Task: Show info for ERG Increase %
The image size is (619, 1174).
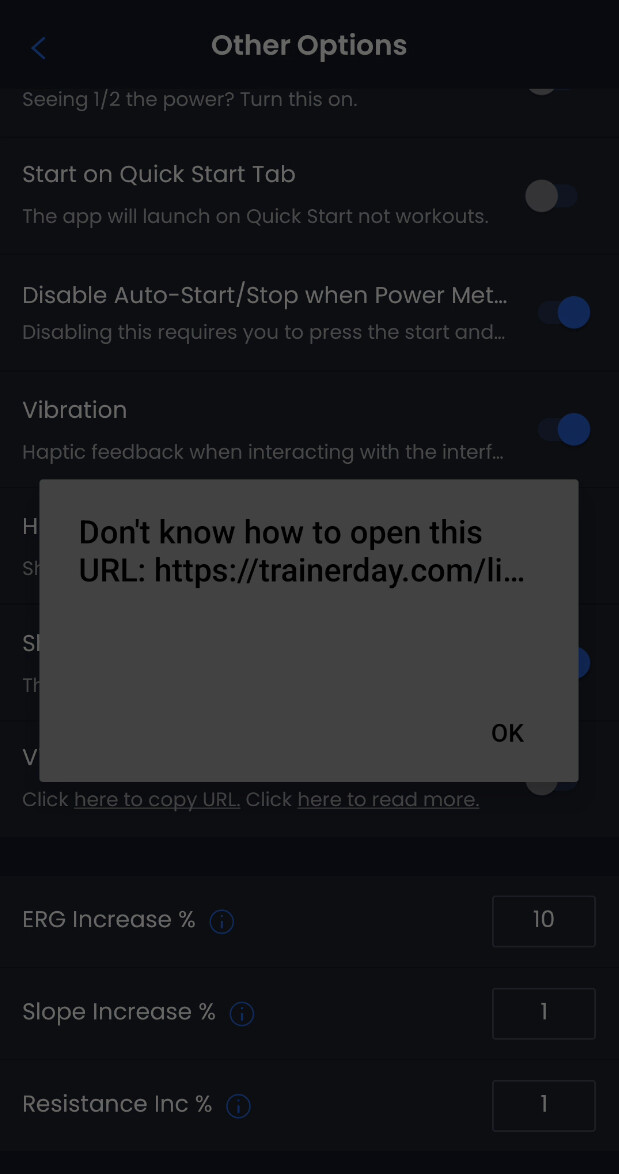Action: point(222,922)
